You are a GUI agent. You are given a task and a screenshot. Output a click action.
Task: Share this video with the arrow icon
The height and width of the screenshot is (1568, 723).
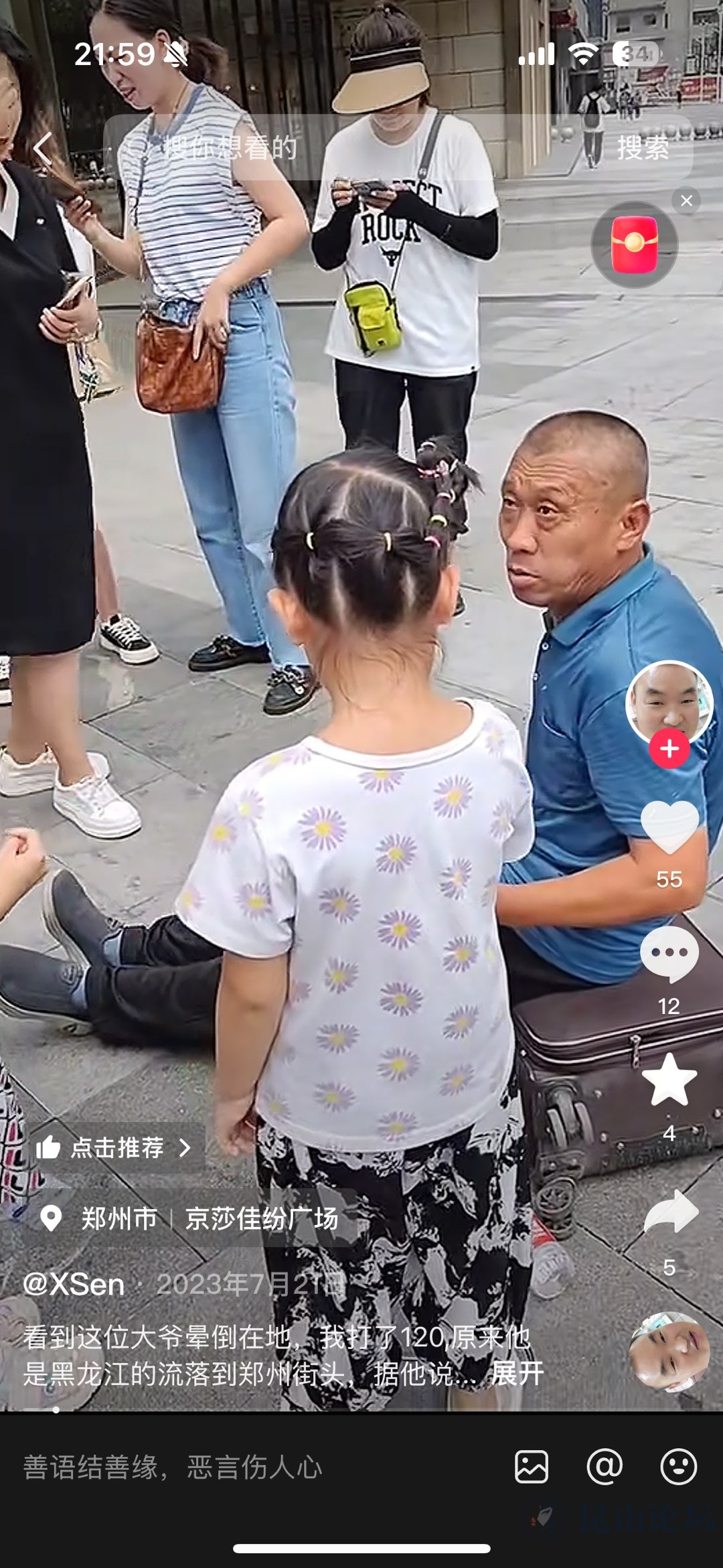669,1211
